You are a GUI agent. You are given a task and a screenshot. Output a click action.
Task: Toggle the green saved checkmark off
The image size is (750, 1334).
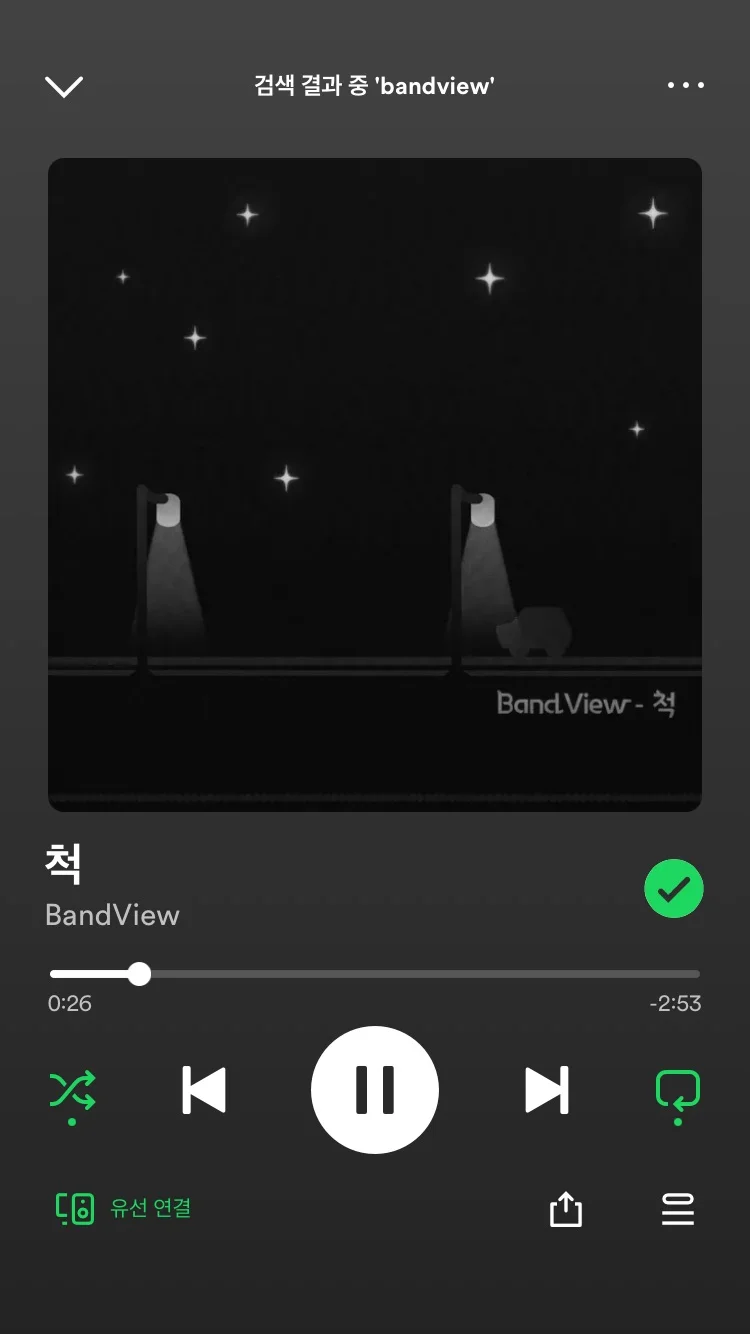[674, 888]
